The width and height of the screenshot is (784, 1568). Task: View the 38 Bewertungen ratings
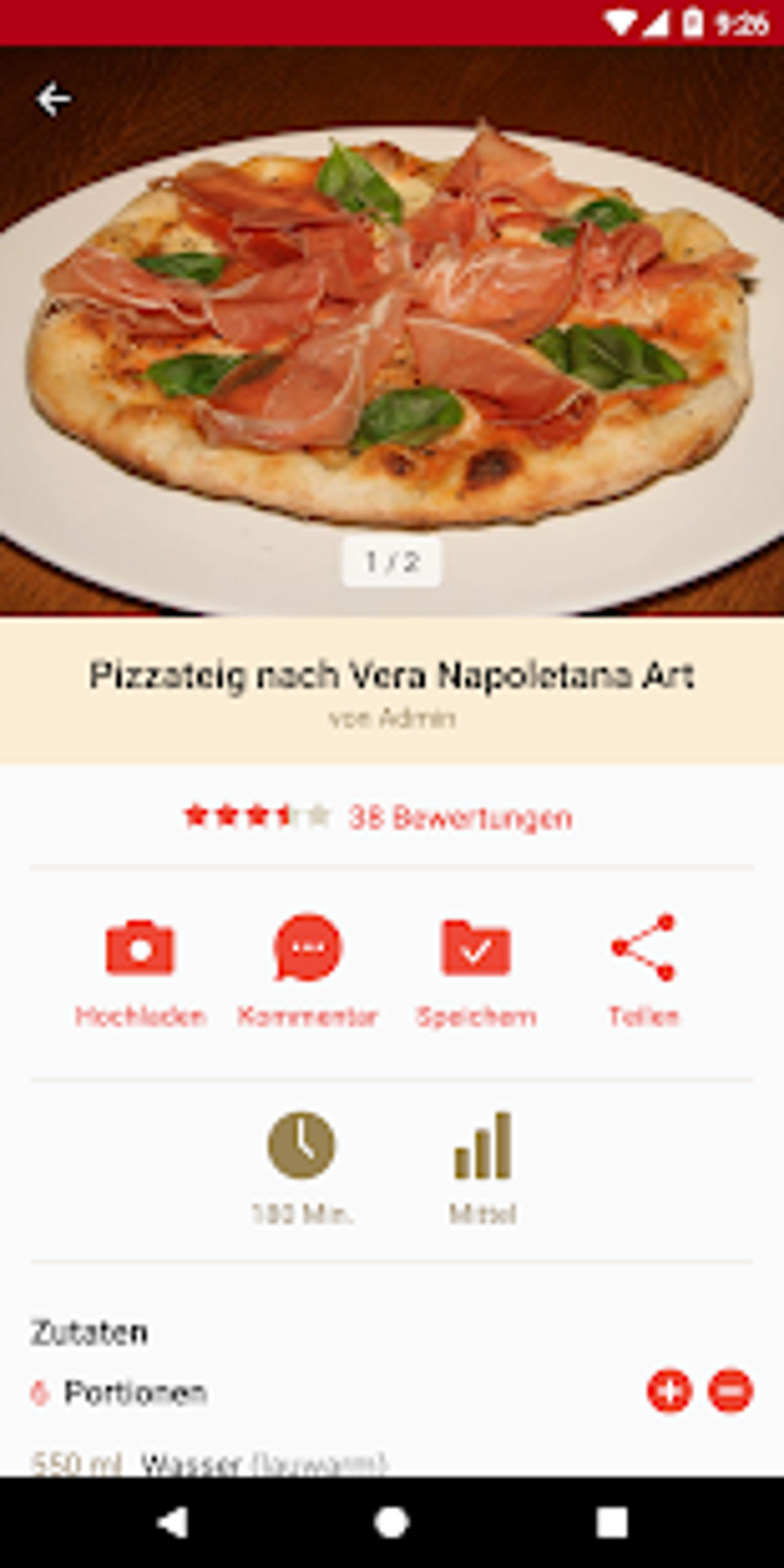point(460,817)
